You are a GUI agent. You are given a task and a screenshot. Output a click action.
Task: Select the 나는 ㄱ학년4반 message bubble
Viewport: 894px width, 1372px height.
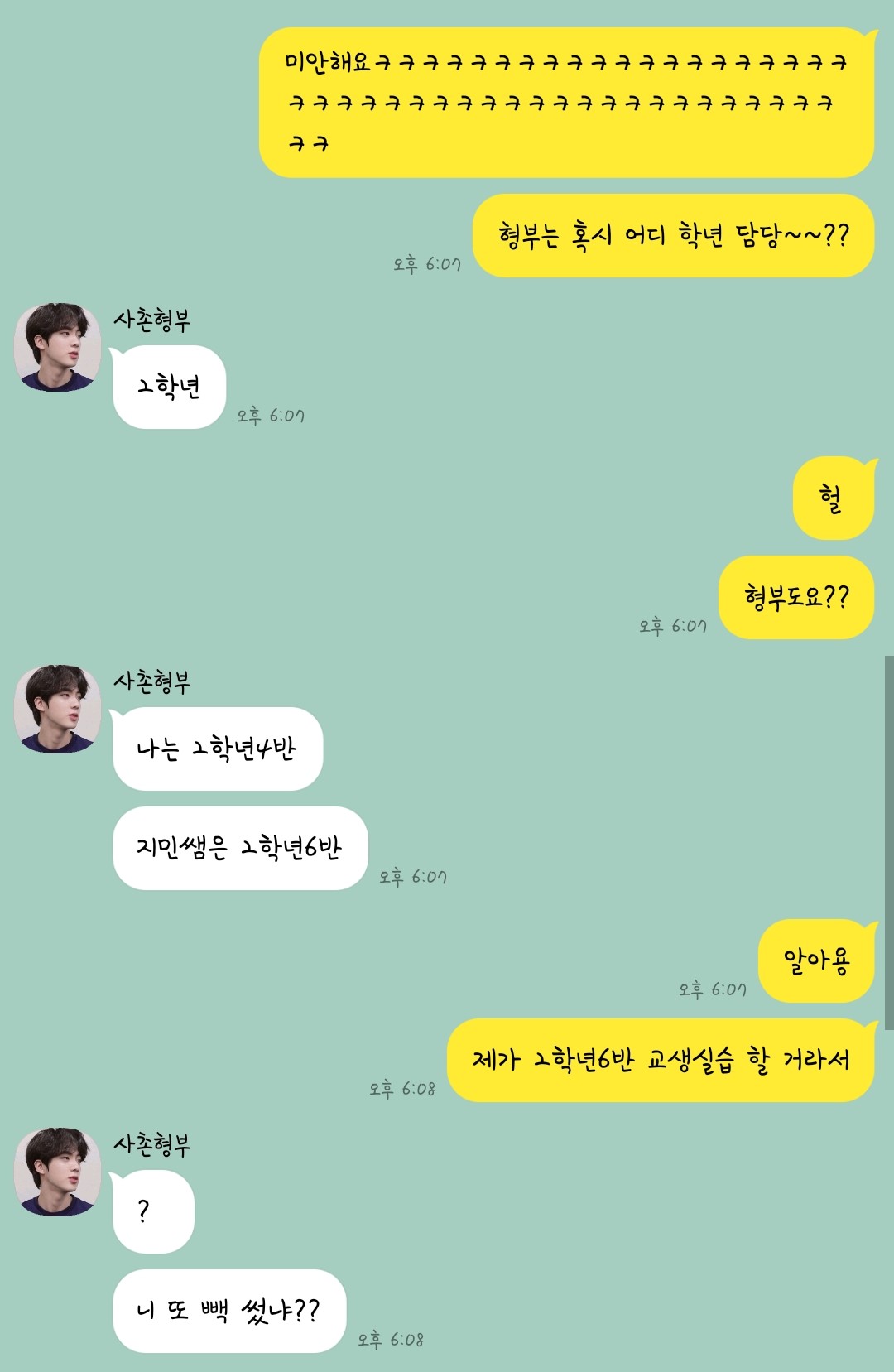click(219, 747)
